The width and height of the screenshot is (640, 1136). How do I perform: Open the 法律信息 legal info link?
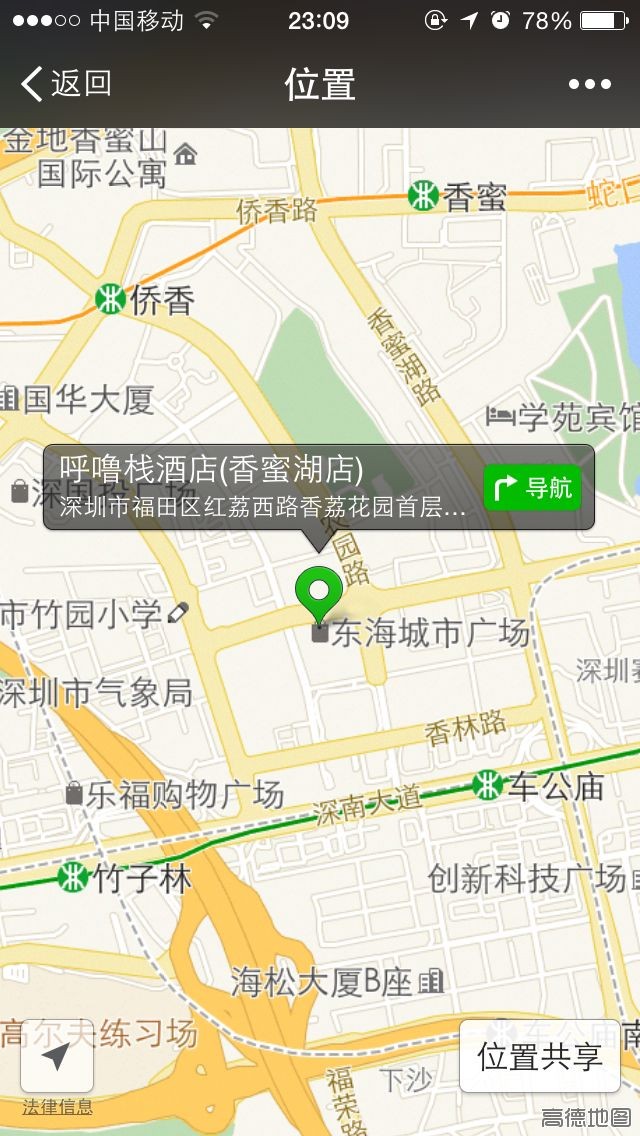[x=57, y=1107]
